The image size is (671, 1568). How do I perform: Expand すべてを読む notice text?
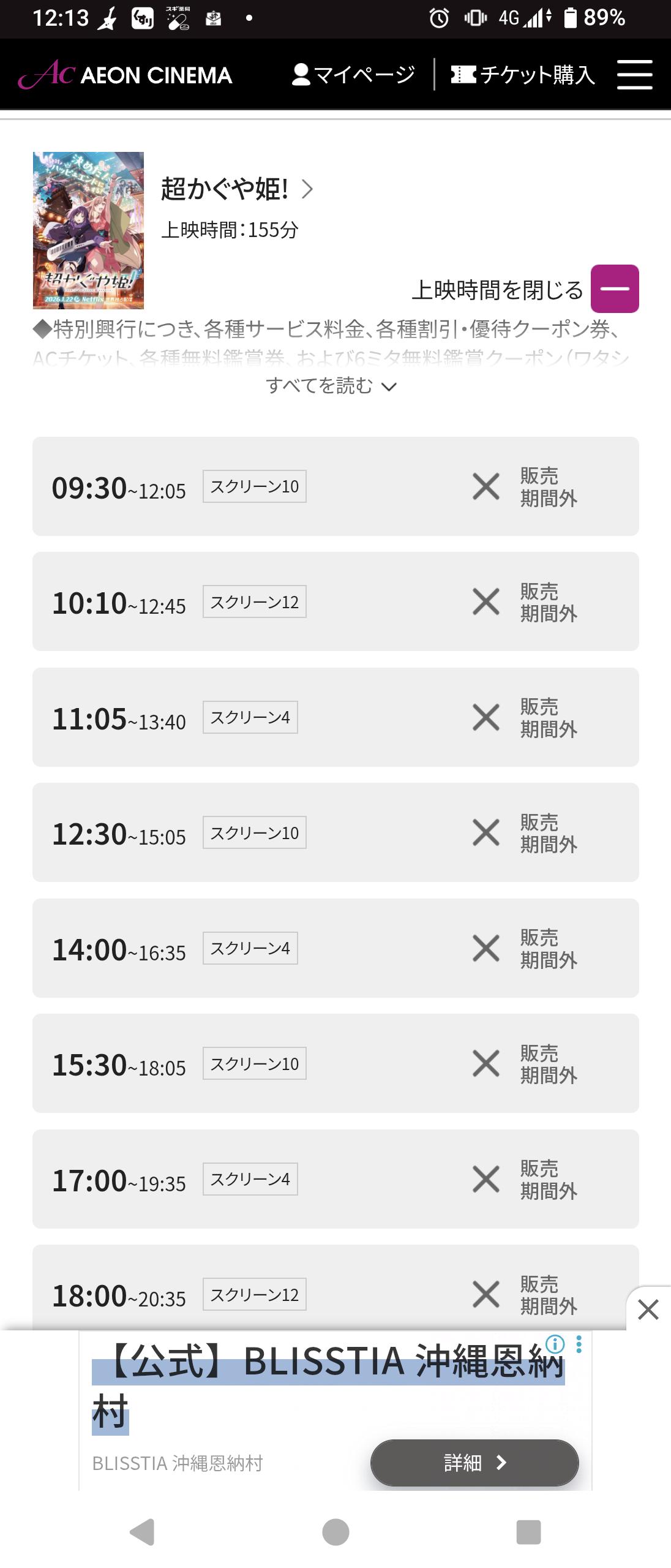pyautogui.click(x=331, y=386)
